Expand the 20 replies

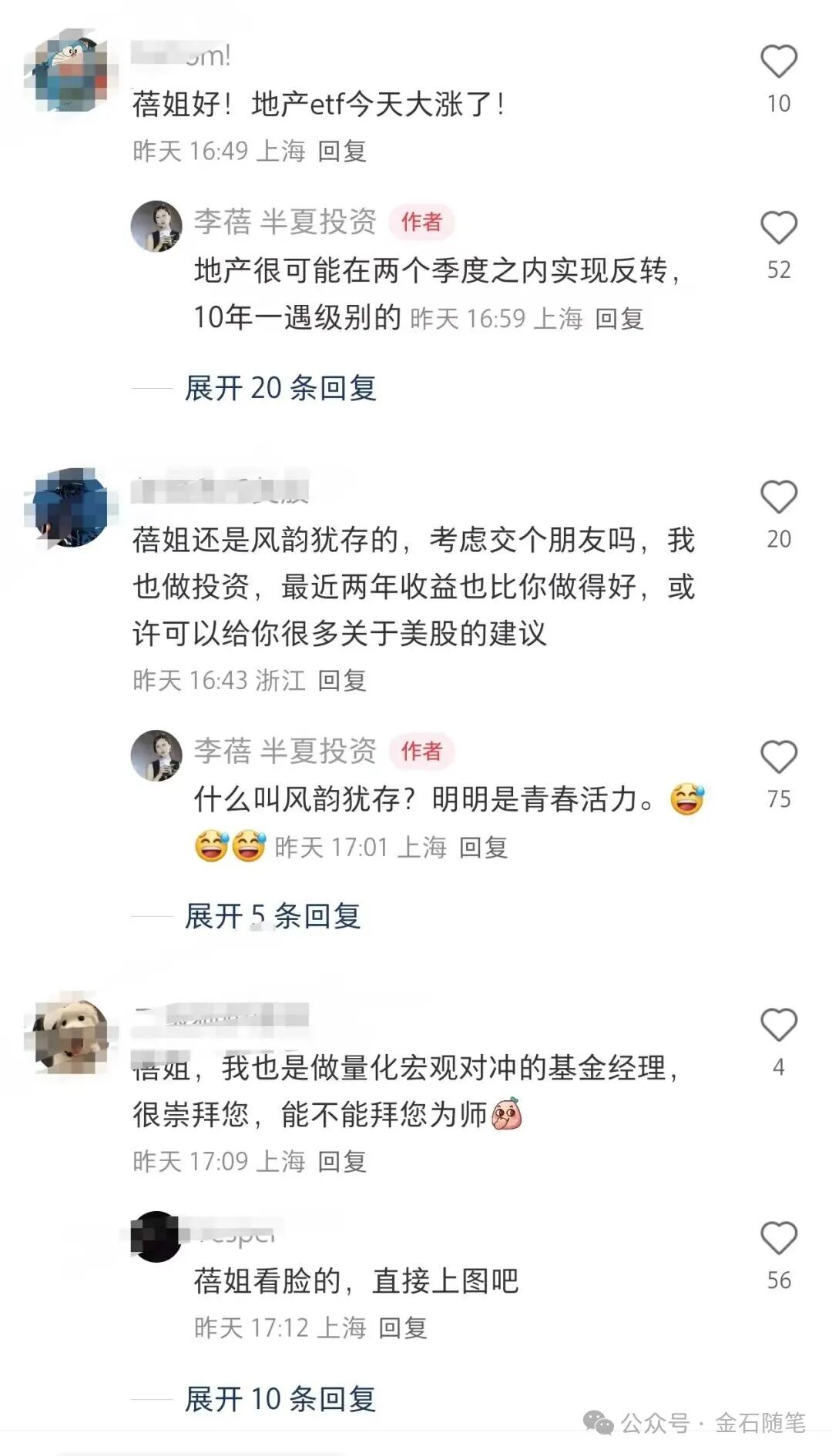[280, 388]
